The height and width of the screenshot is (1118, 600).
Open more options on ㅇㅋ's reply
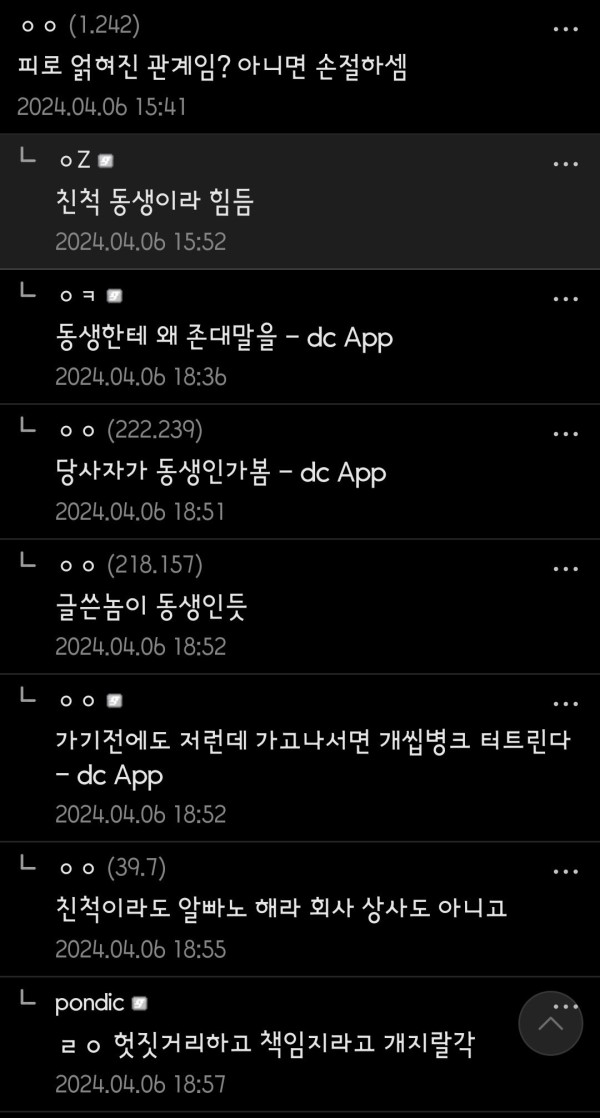566,299
